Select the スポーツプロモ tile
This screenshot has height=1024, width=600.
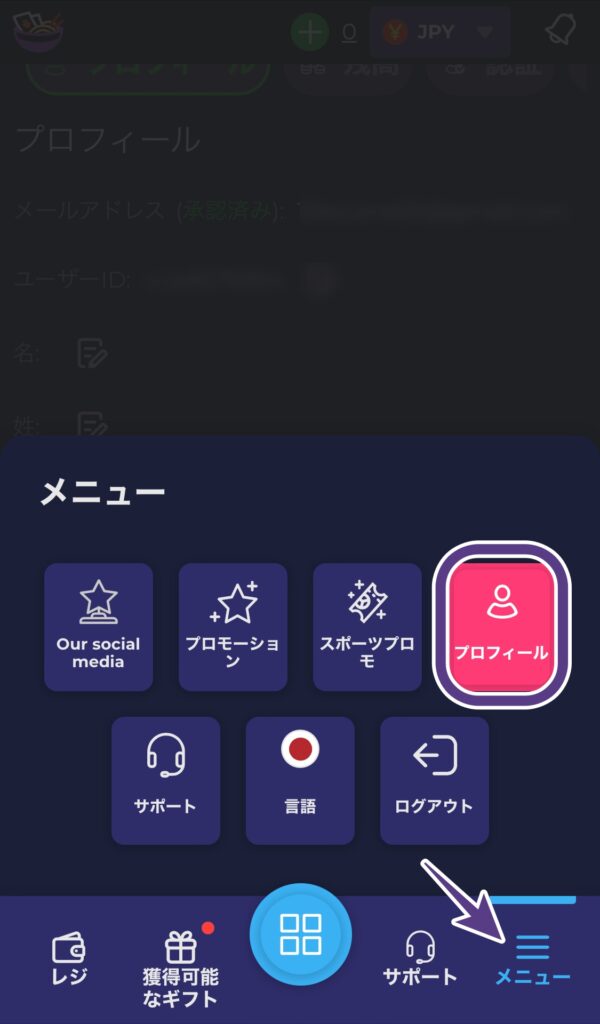367,627
